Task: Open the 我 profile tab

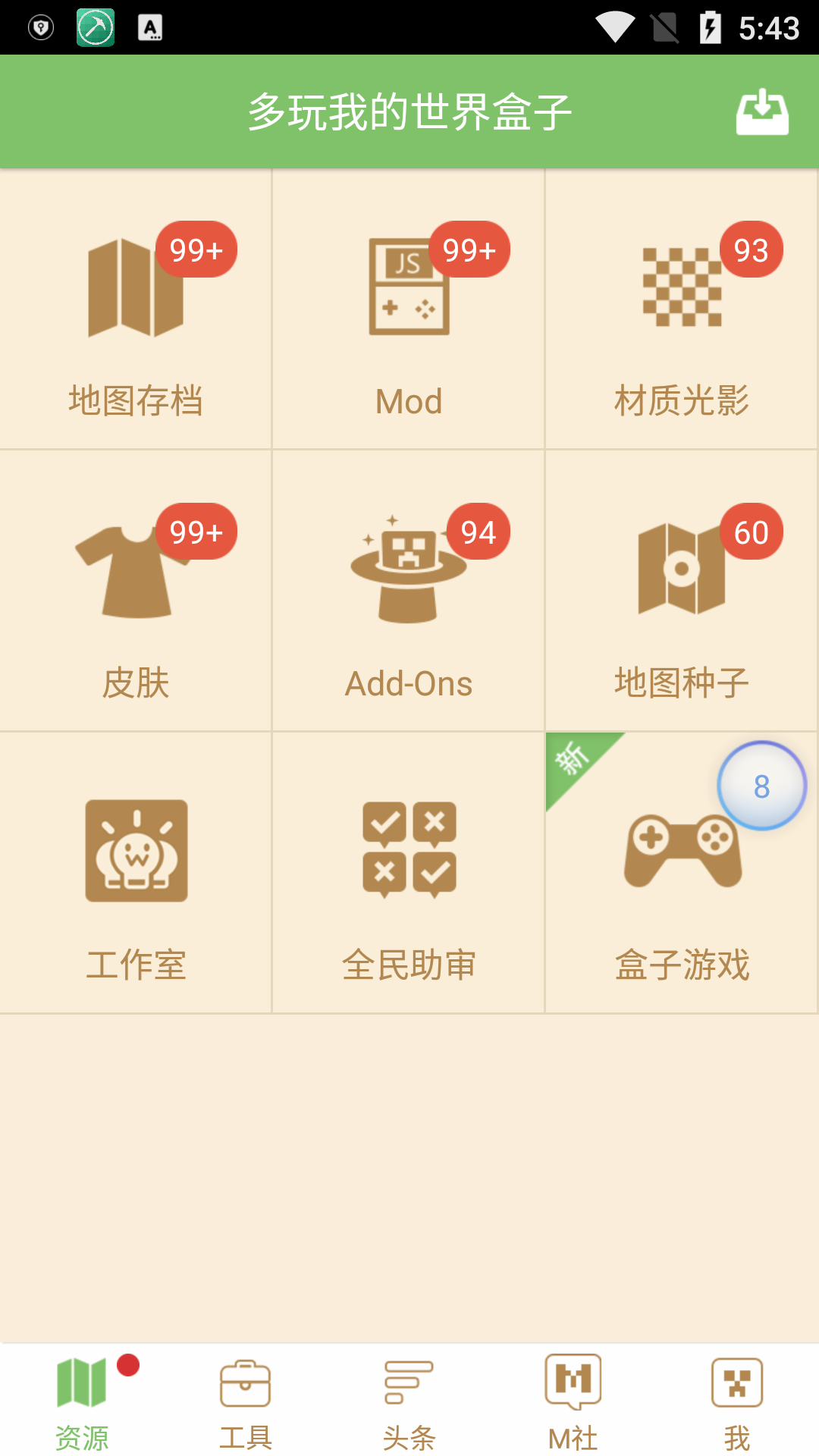Action: click(x=737, y=1401)
